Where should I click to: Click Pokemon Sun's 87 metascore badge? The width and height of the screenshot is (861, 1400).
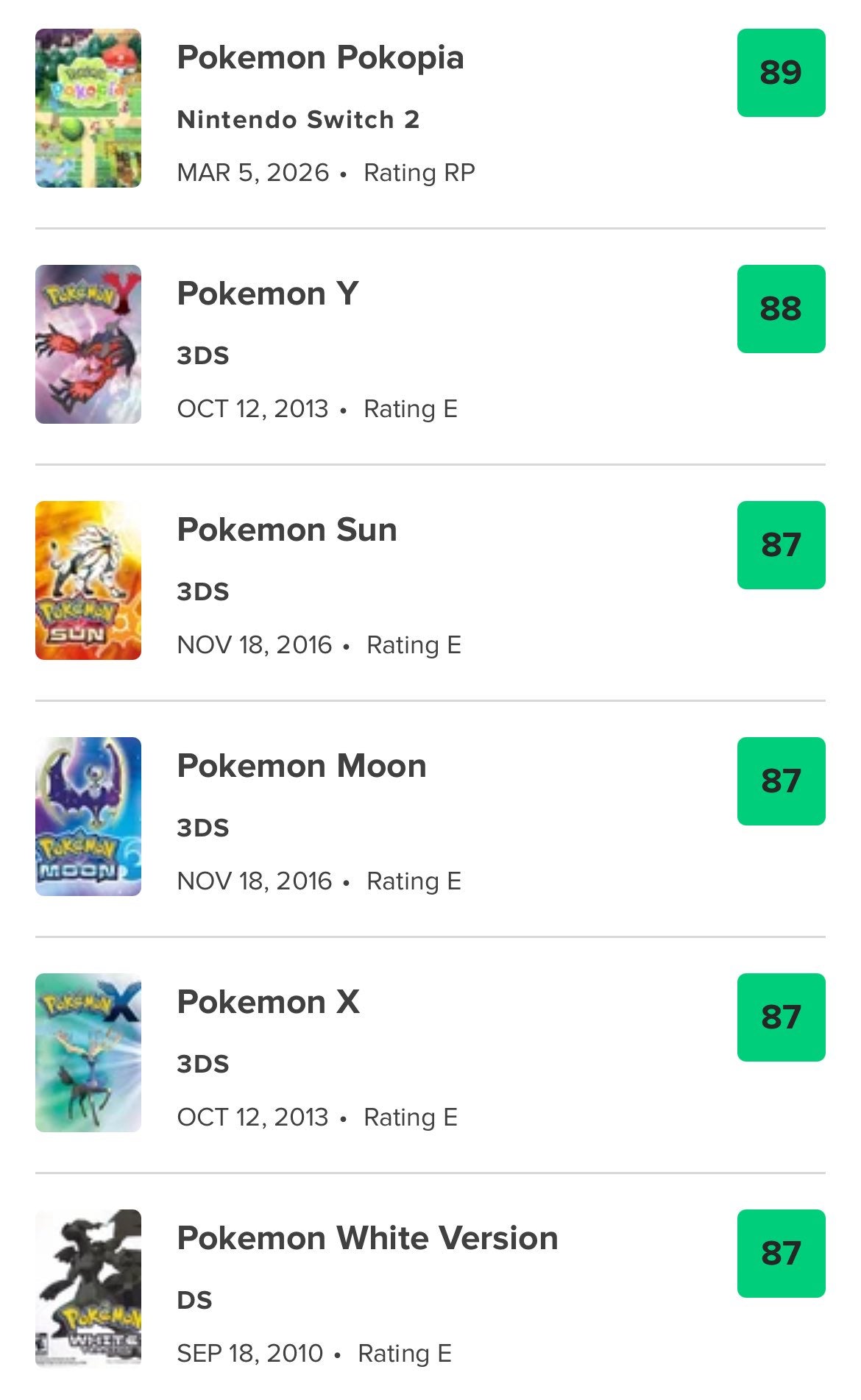[782, 546]
